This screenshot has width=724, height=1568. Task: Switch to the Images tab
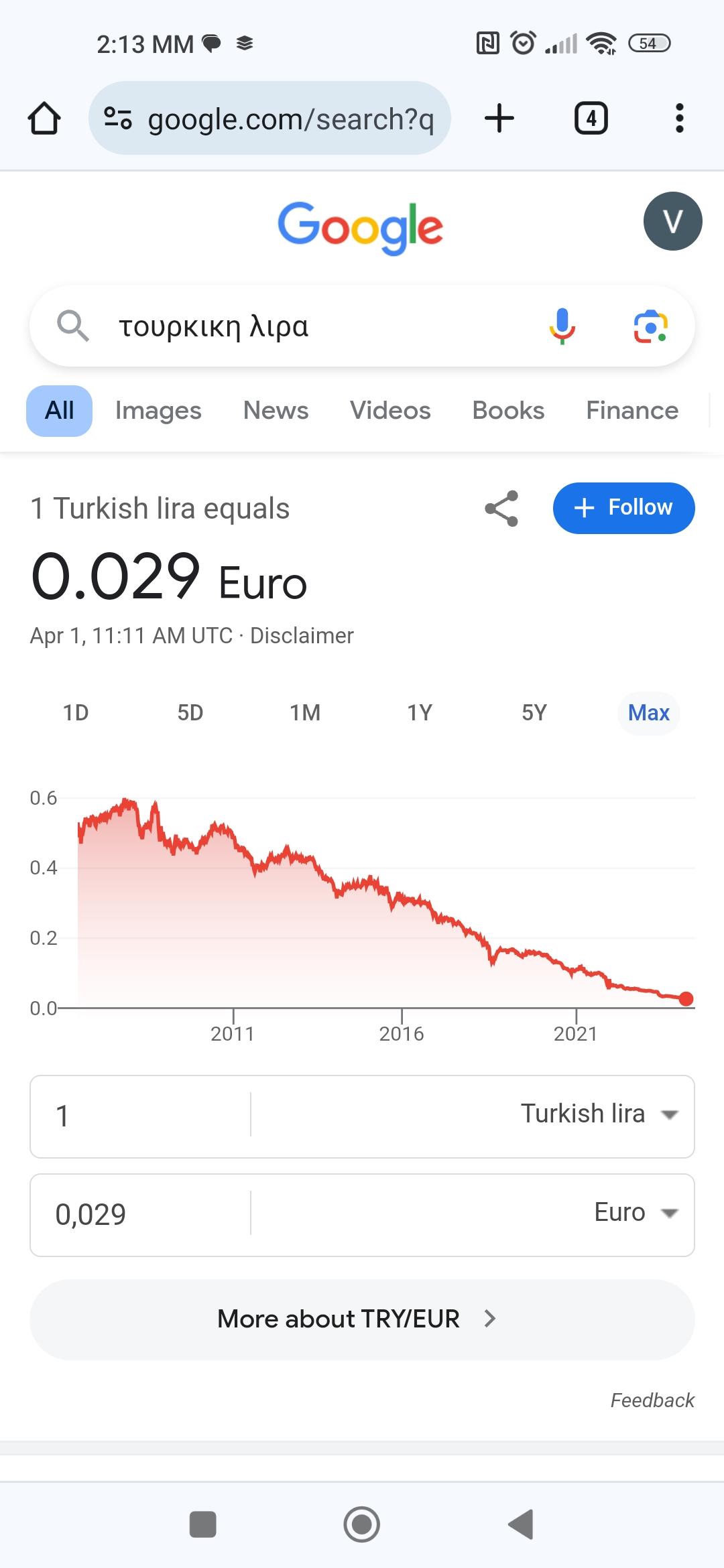point(158,411)
